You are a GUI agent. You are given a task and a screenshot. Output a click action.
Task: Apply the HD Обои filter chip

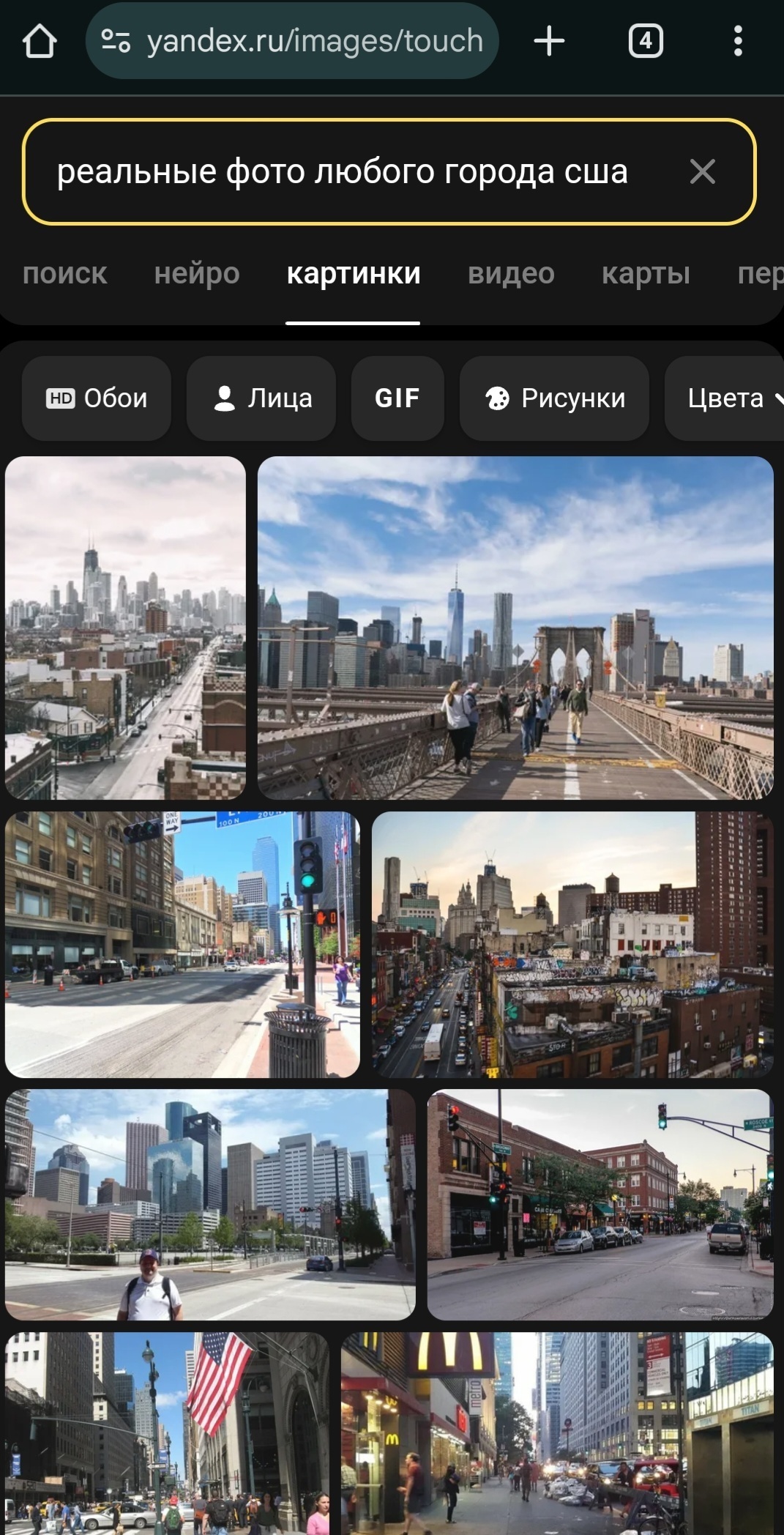(x=97, y=398)
